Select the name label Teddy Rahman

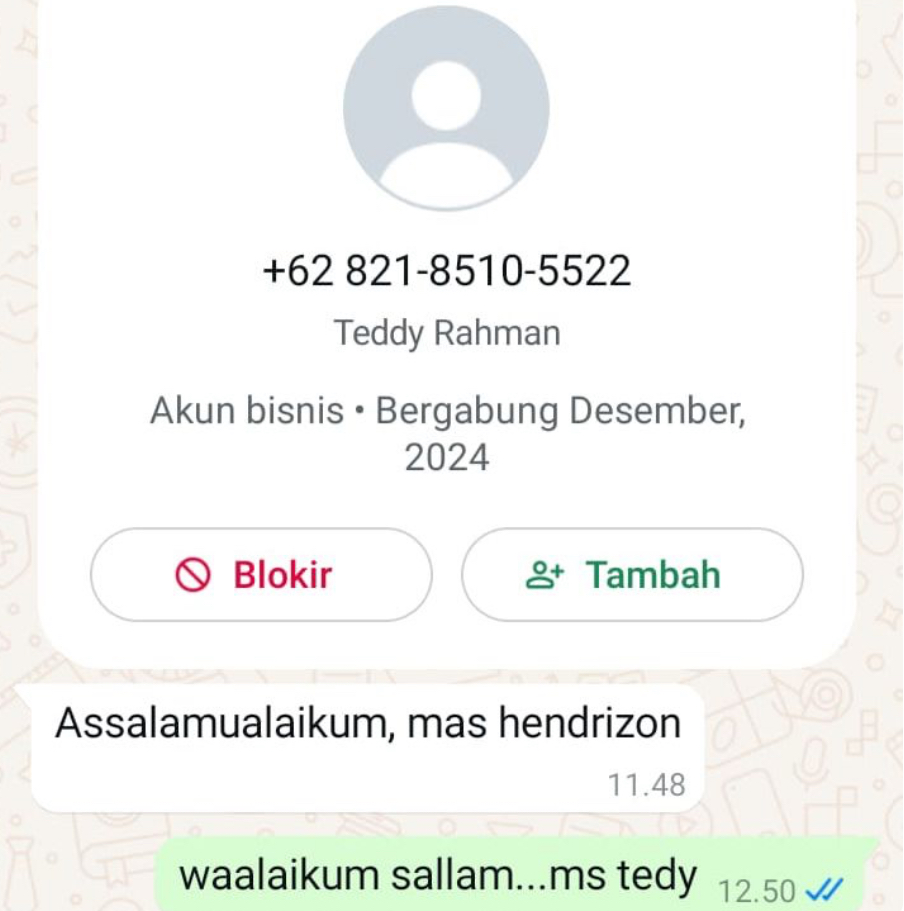[x=447, y=333]
